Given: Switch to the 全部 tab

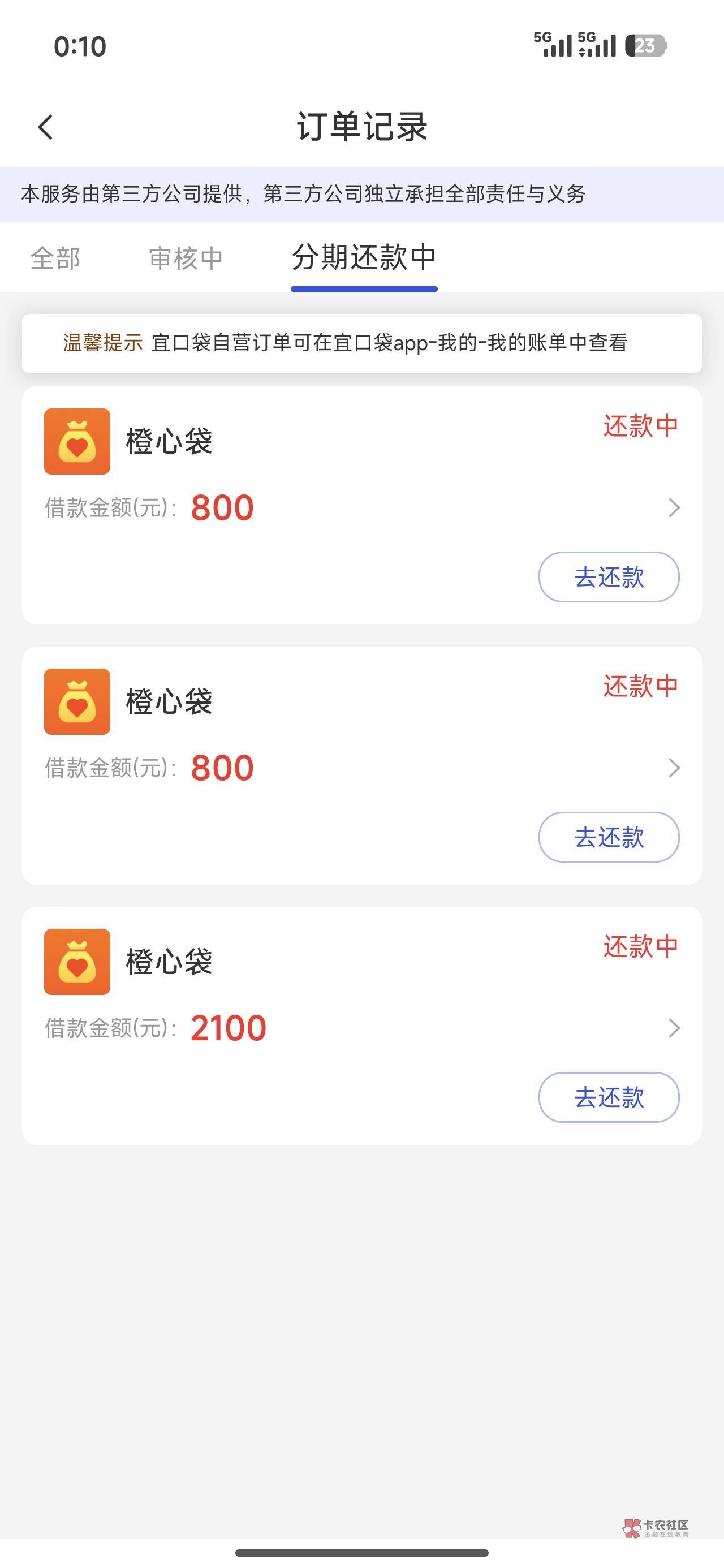Looking at the screenshot, I should (55, 258).
